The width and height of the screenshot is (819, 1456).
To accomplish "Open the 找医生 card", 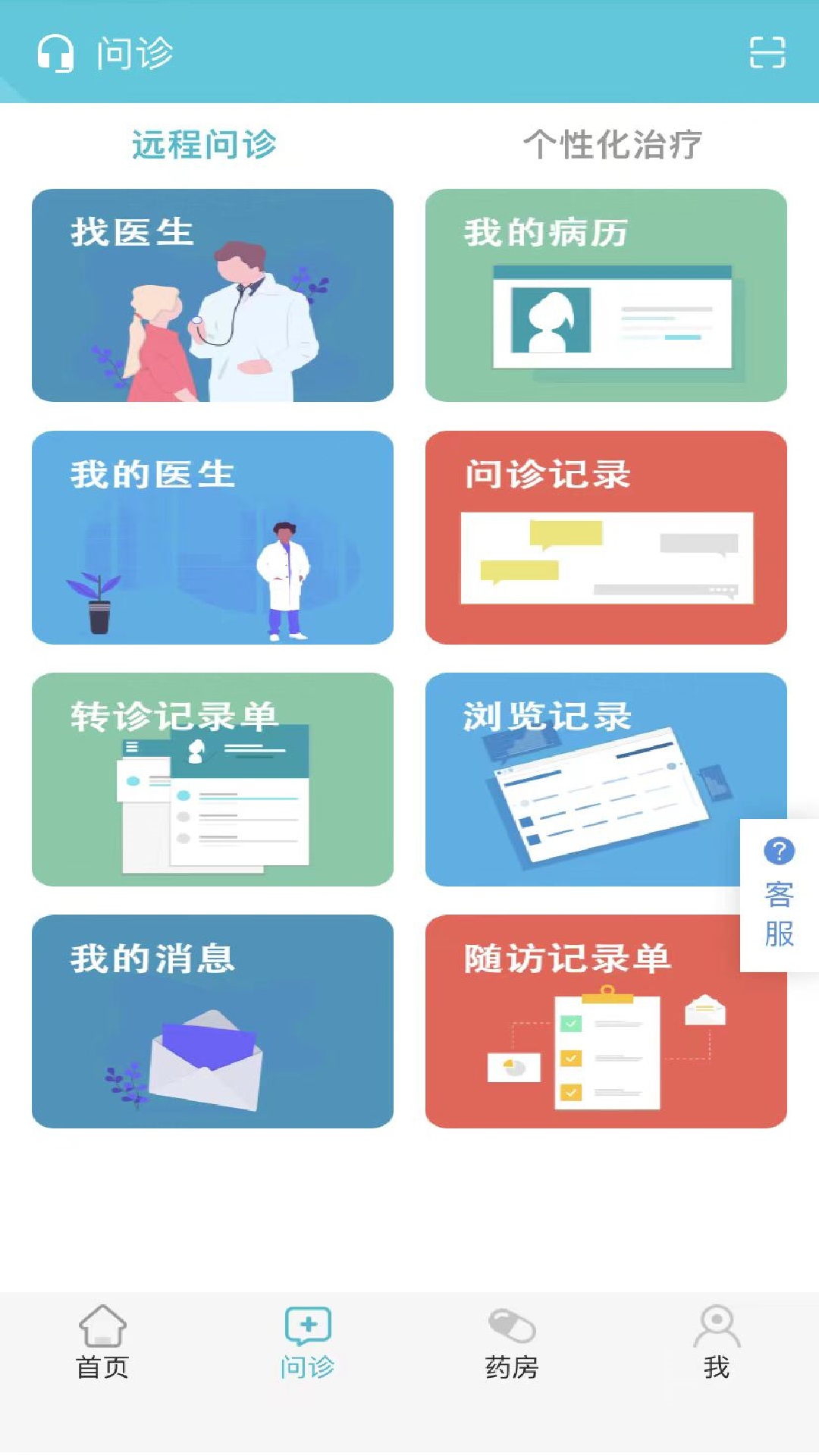I will click(212, 295).
